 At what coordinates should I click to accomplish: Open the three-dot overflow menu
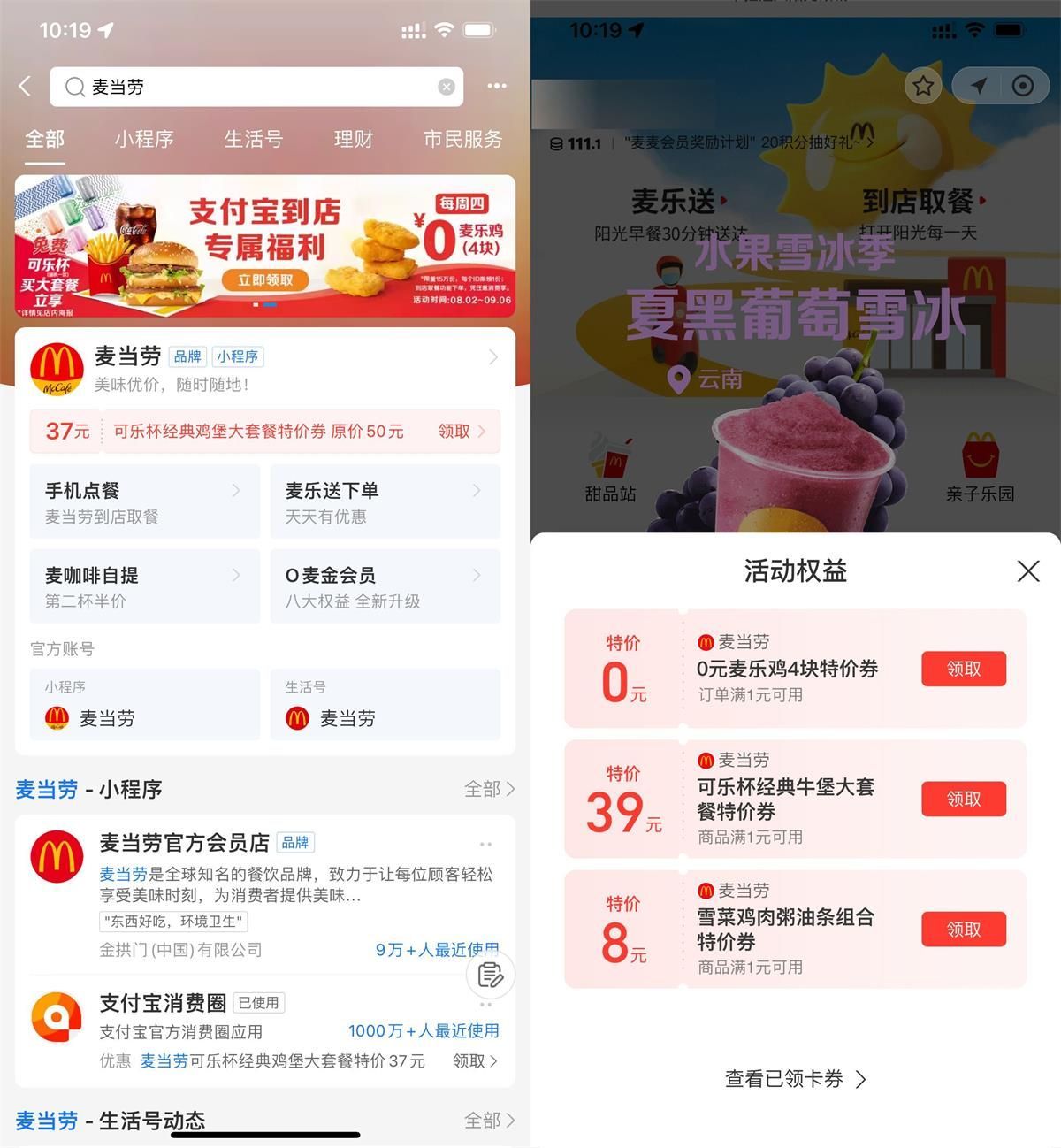[x=497, y=86]
